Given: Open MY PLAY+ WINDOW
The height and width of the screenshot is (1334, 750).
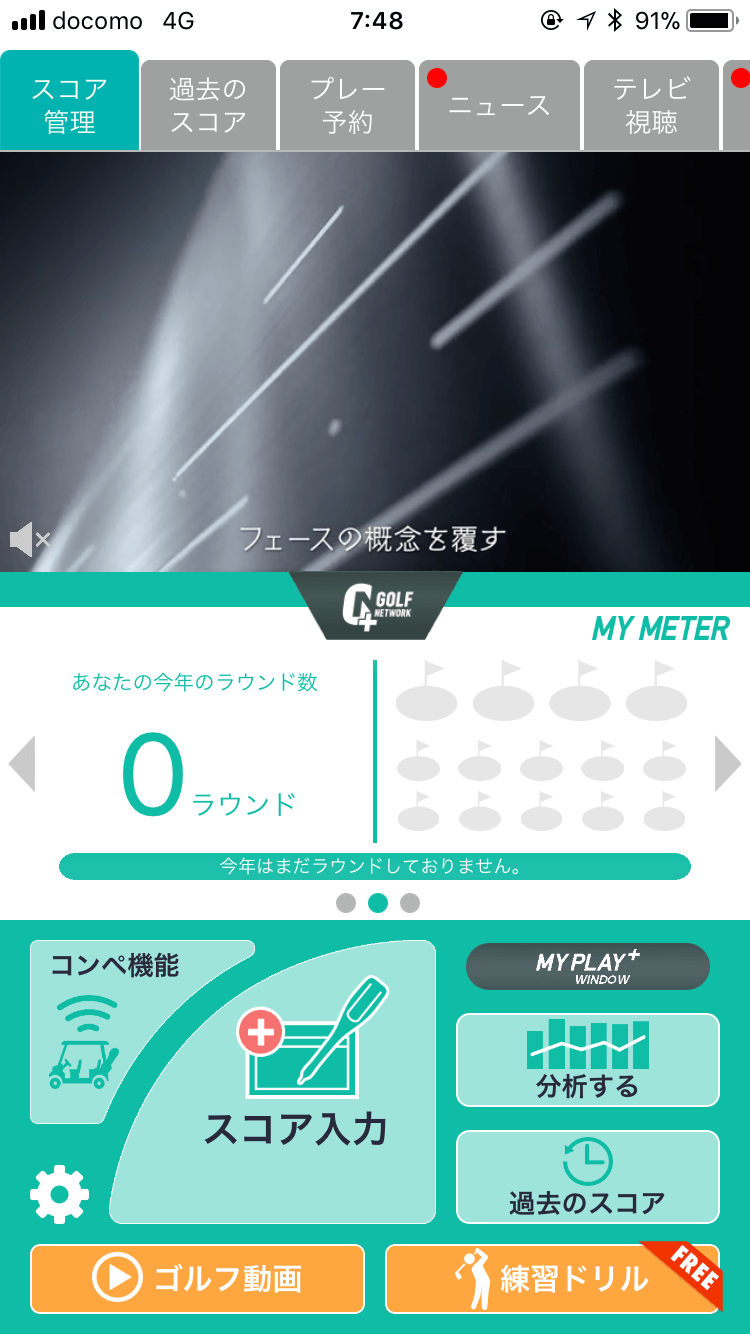Looking at the screenshot, I should (588, 967).
